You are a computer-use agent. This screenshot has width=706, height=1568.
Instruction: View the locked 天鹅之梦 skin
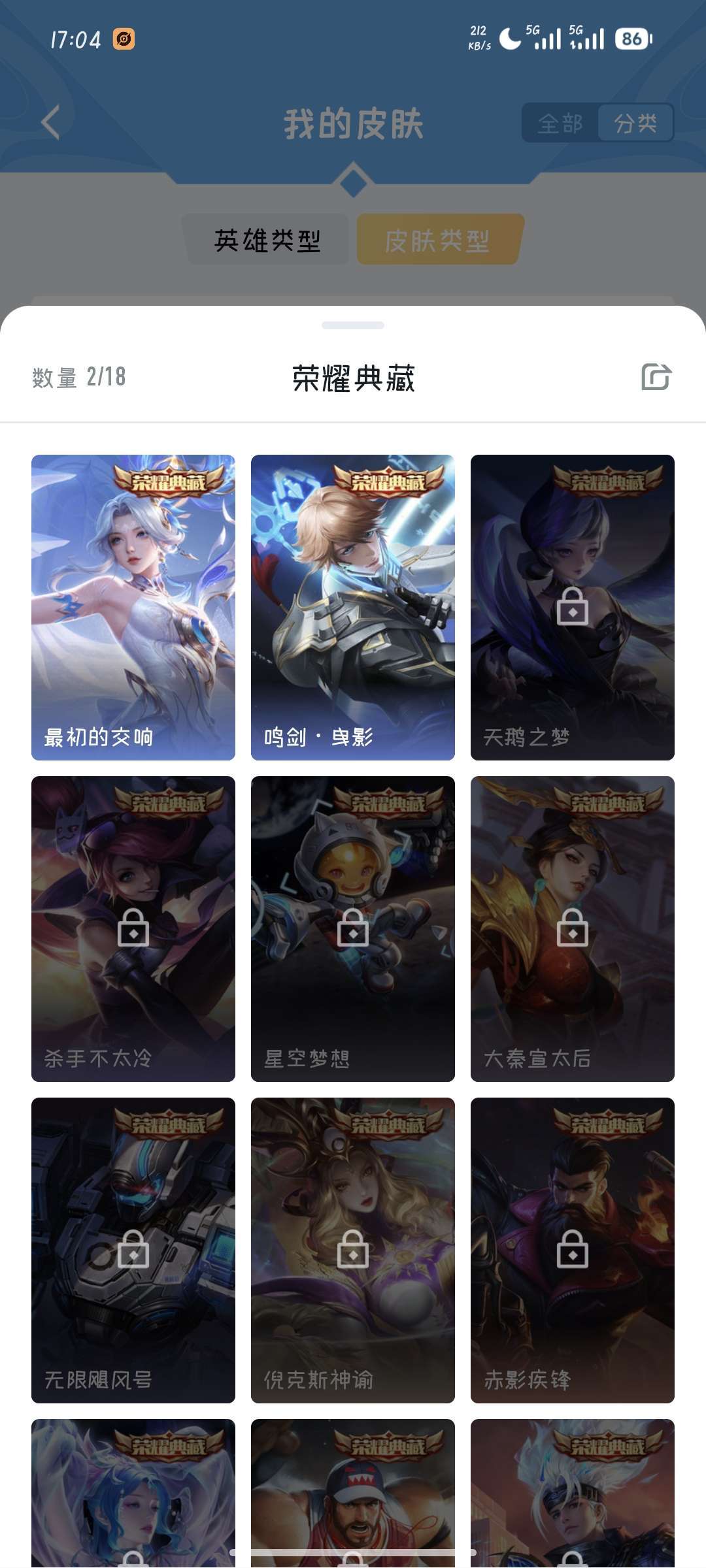pyautogui.click(x=573, y=607)
